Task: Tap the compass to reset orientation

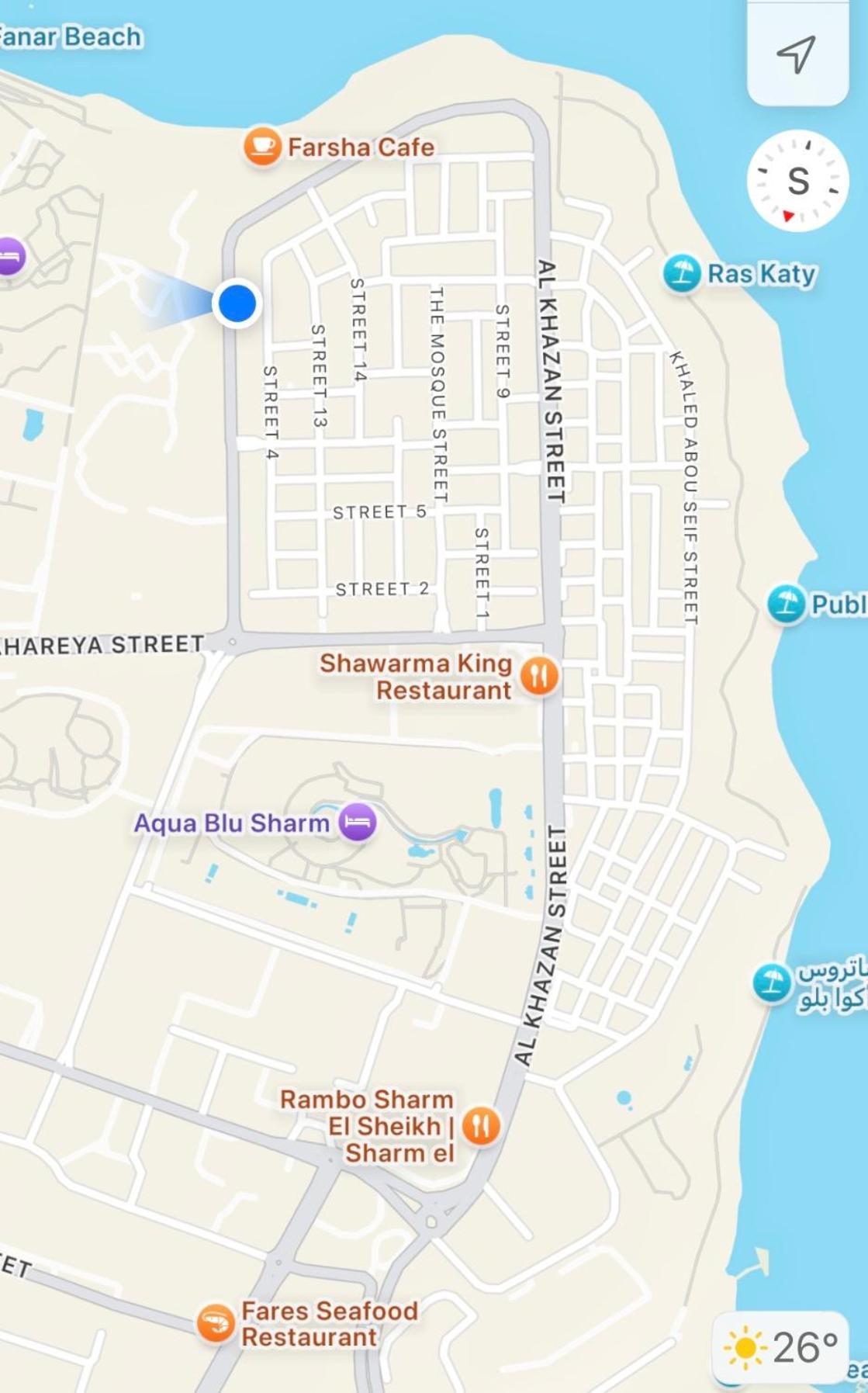Action: click(797, 181)
